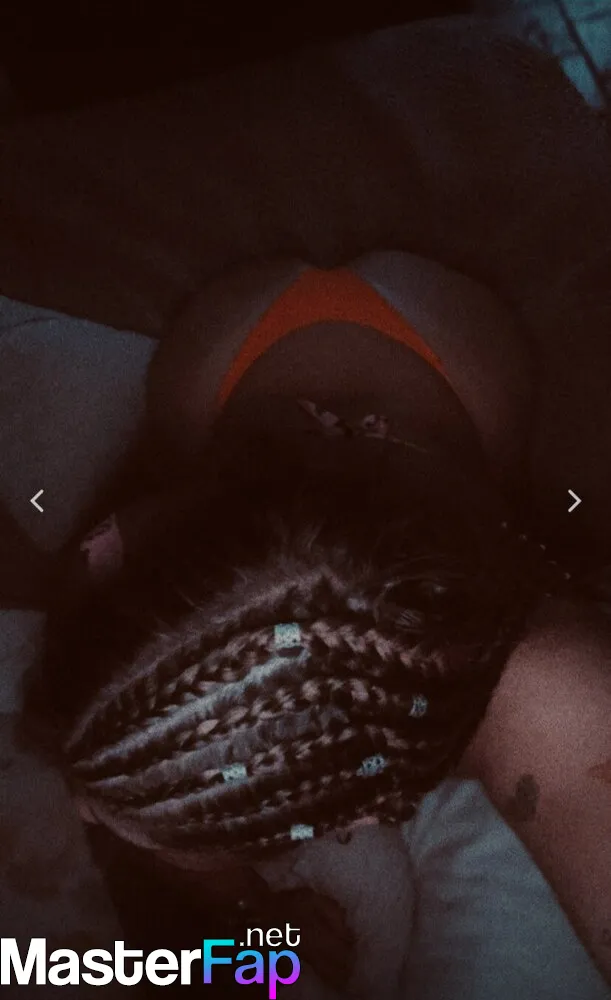The width and height of the screenshot is (611, 1000).
Task: Go to the previous photo in gallery
Action: (x=37, y=501)
